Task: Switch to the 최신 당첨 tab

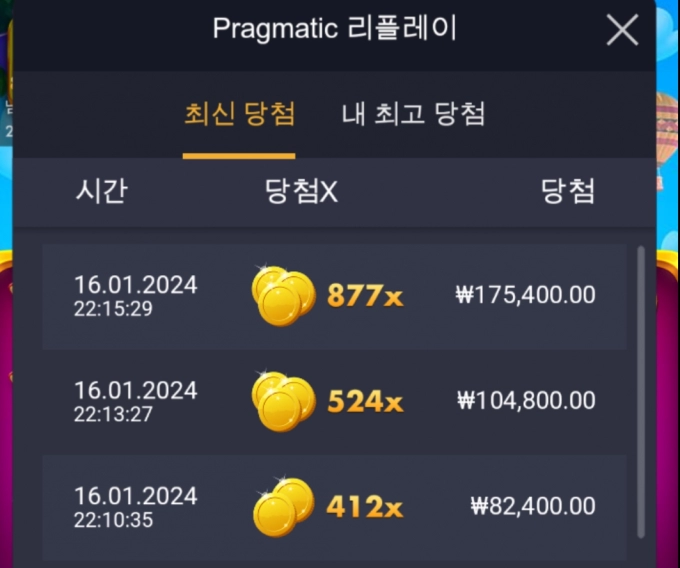Action: (239, 114)
